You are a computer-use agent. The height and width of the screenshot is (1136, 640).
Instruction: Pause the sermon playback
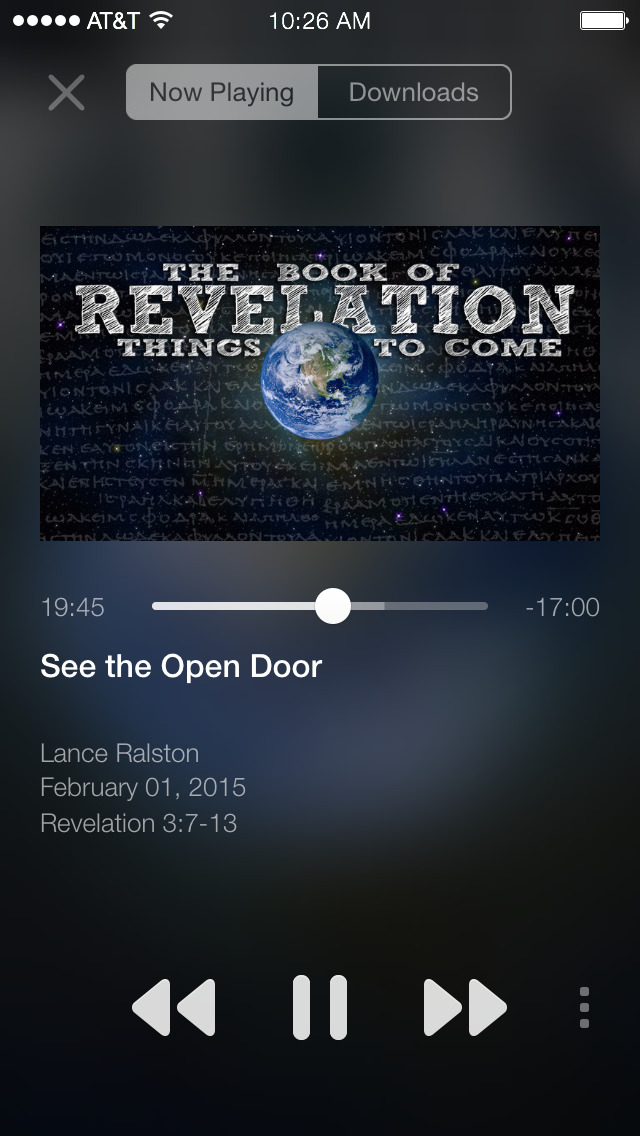point(320,1007)
